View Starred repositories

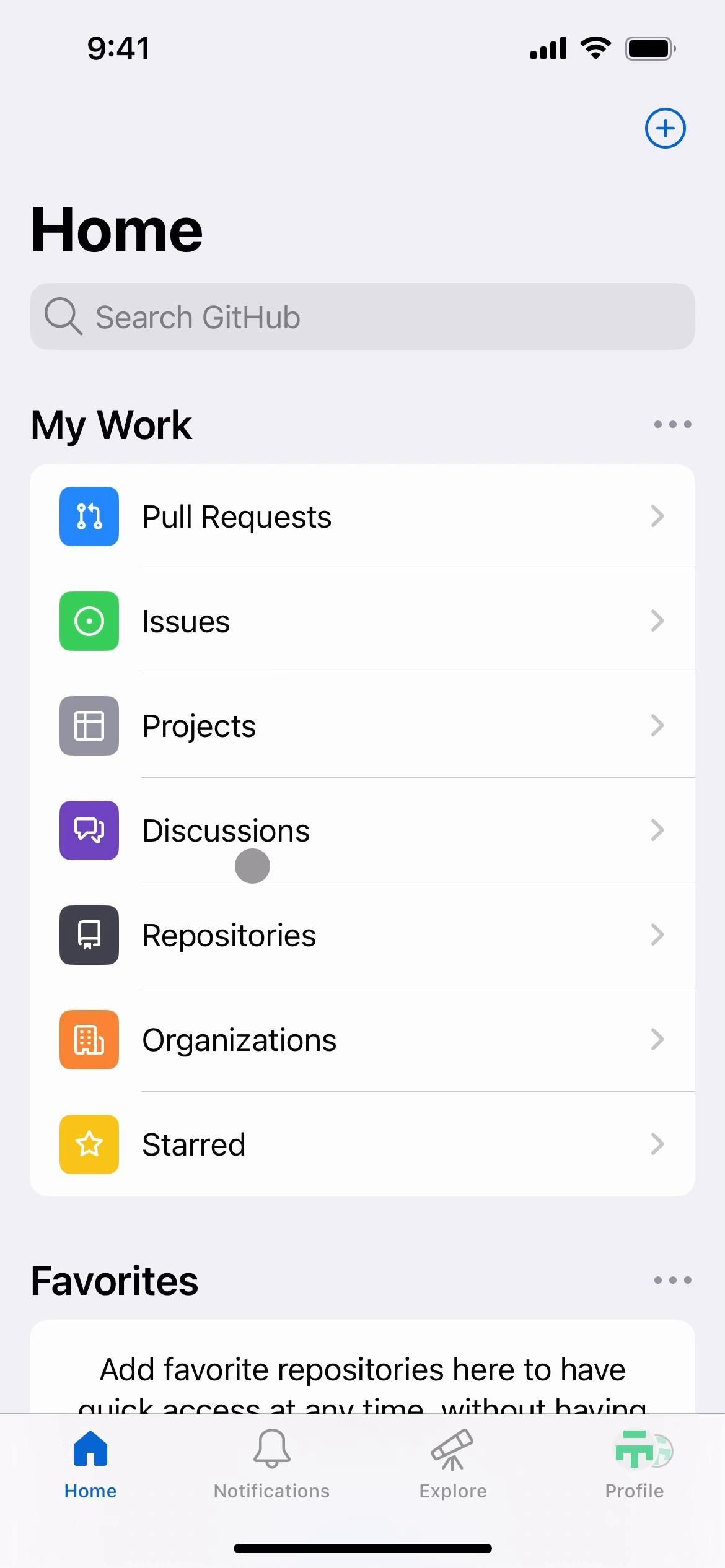(x=362, y=1144)
